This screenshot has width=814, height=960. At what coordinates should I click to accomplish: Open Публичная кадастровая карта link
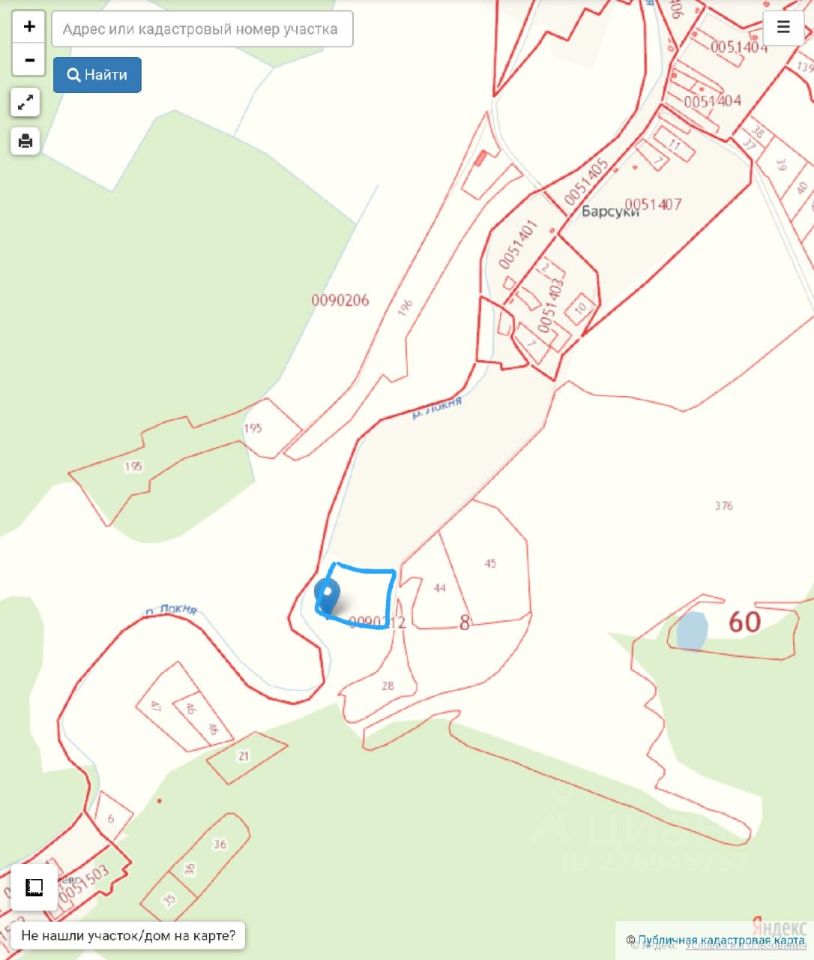pos(720,940)
